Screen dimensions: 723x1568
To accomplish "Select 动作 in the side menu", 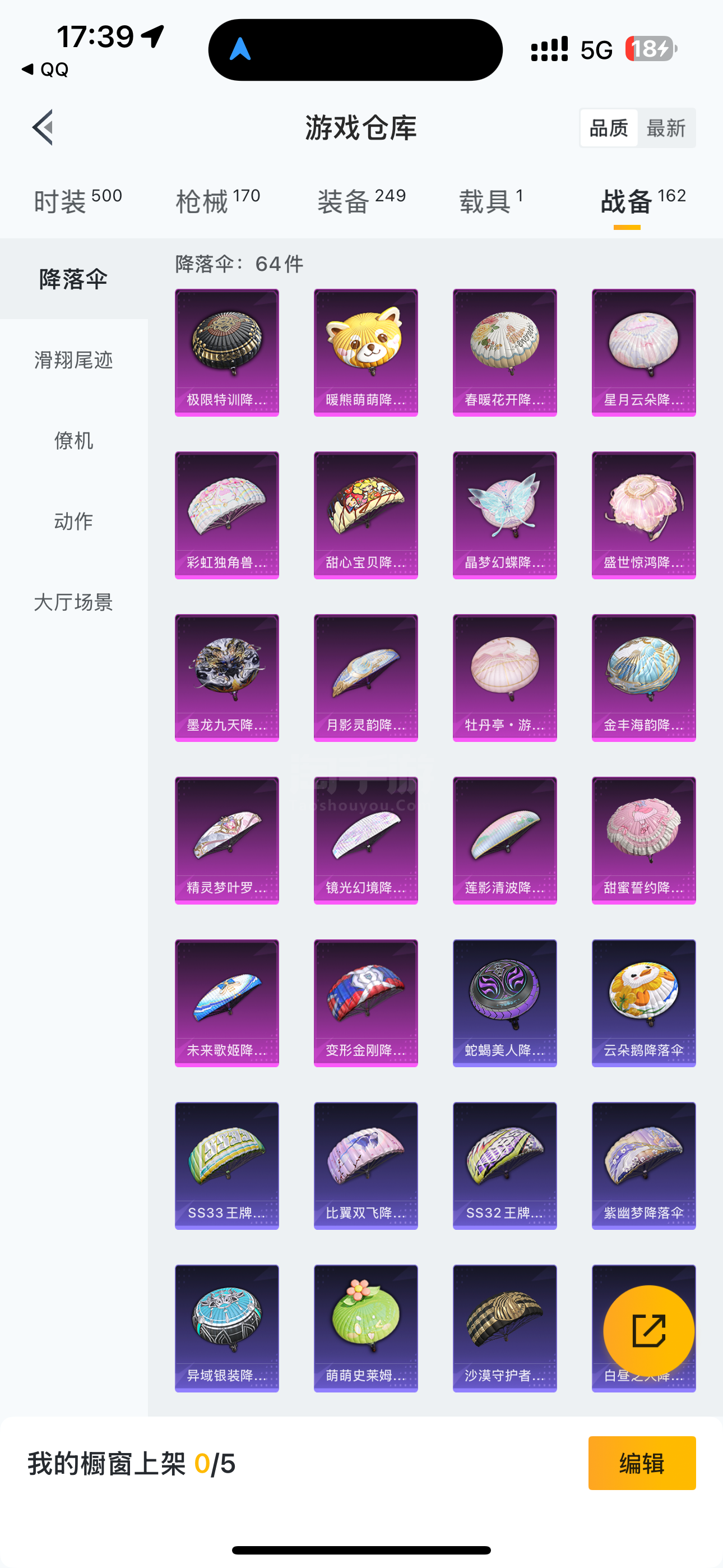I will [x=73, y=522].
